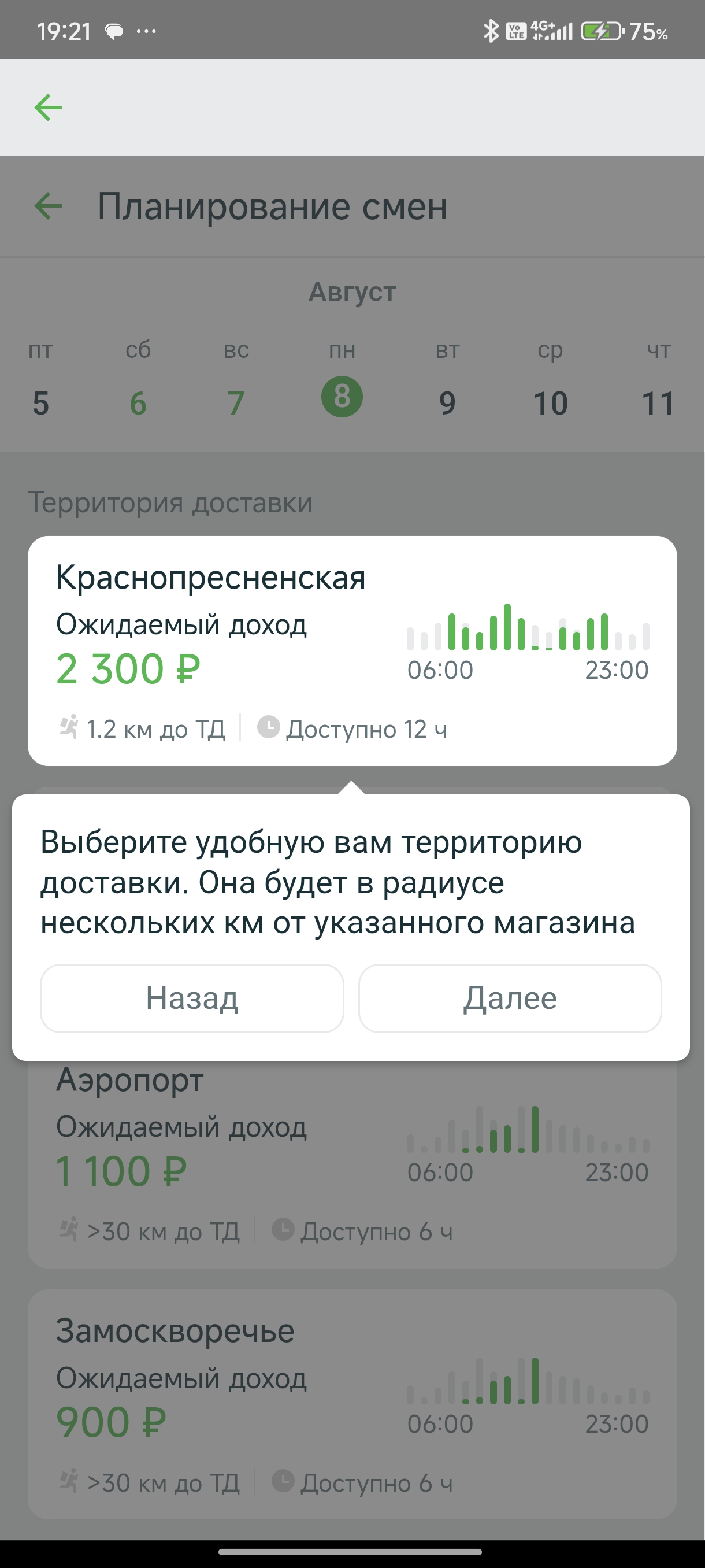Tap Далее in the tooltip

pos(510,999)
